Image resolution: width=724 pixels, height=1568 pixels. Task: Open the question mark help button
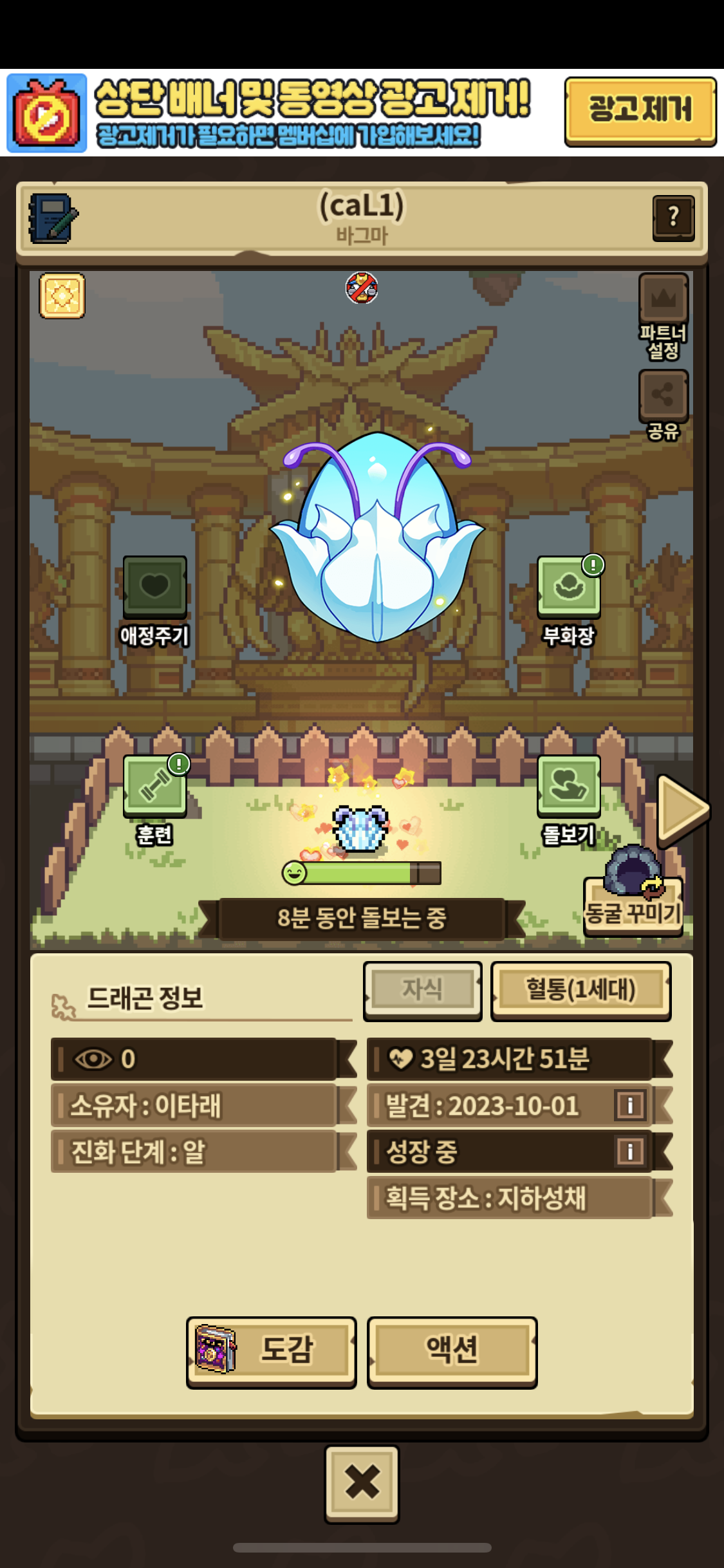[673, 218]
